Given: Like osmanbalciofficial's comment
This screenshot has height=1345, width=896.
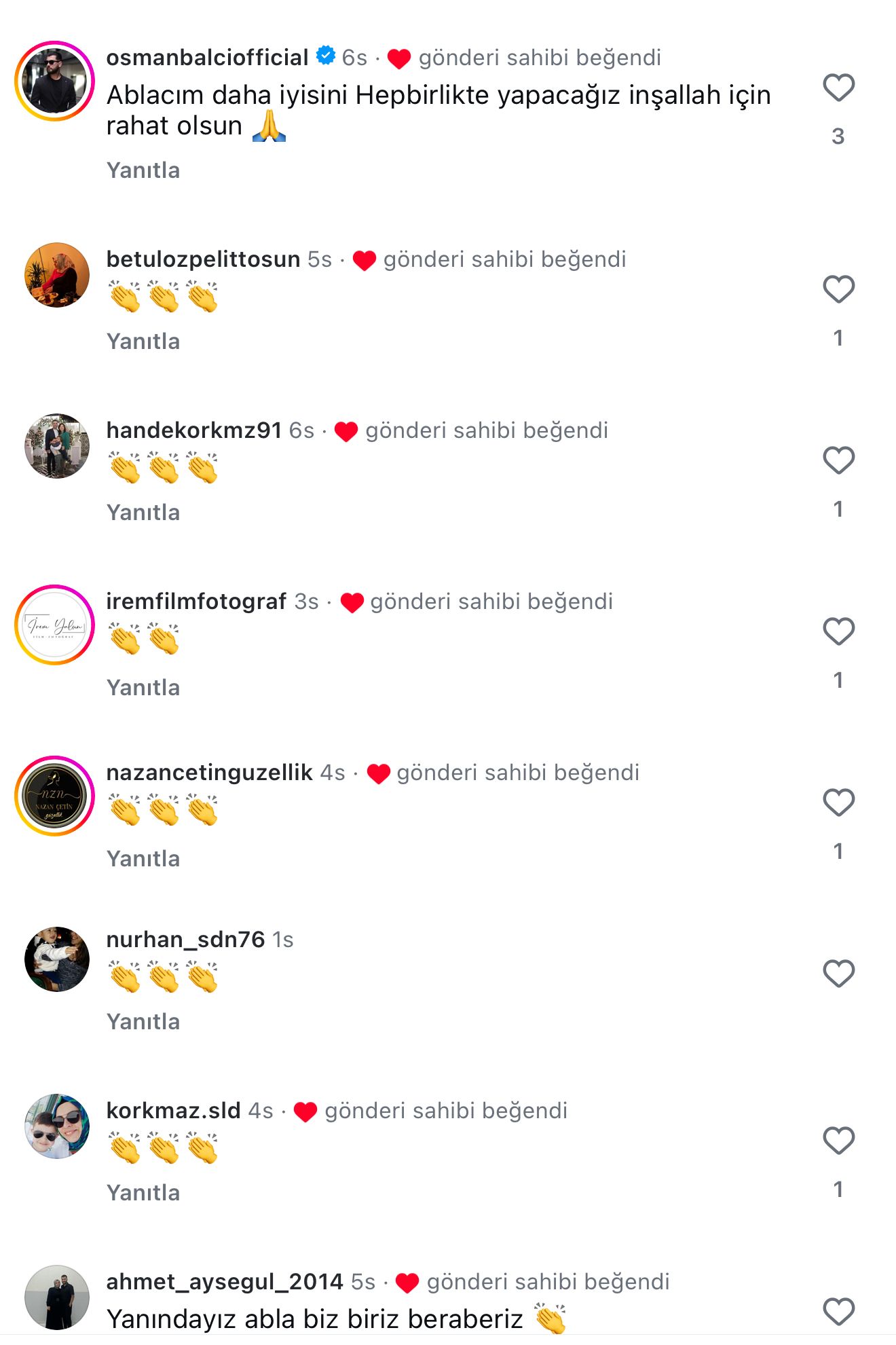Looking at the screenshot, I should pyautogui.click(x=838, y=88).
